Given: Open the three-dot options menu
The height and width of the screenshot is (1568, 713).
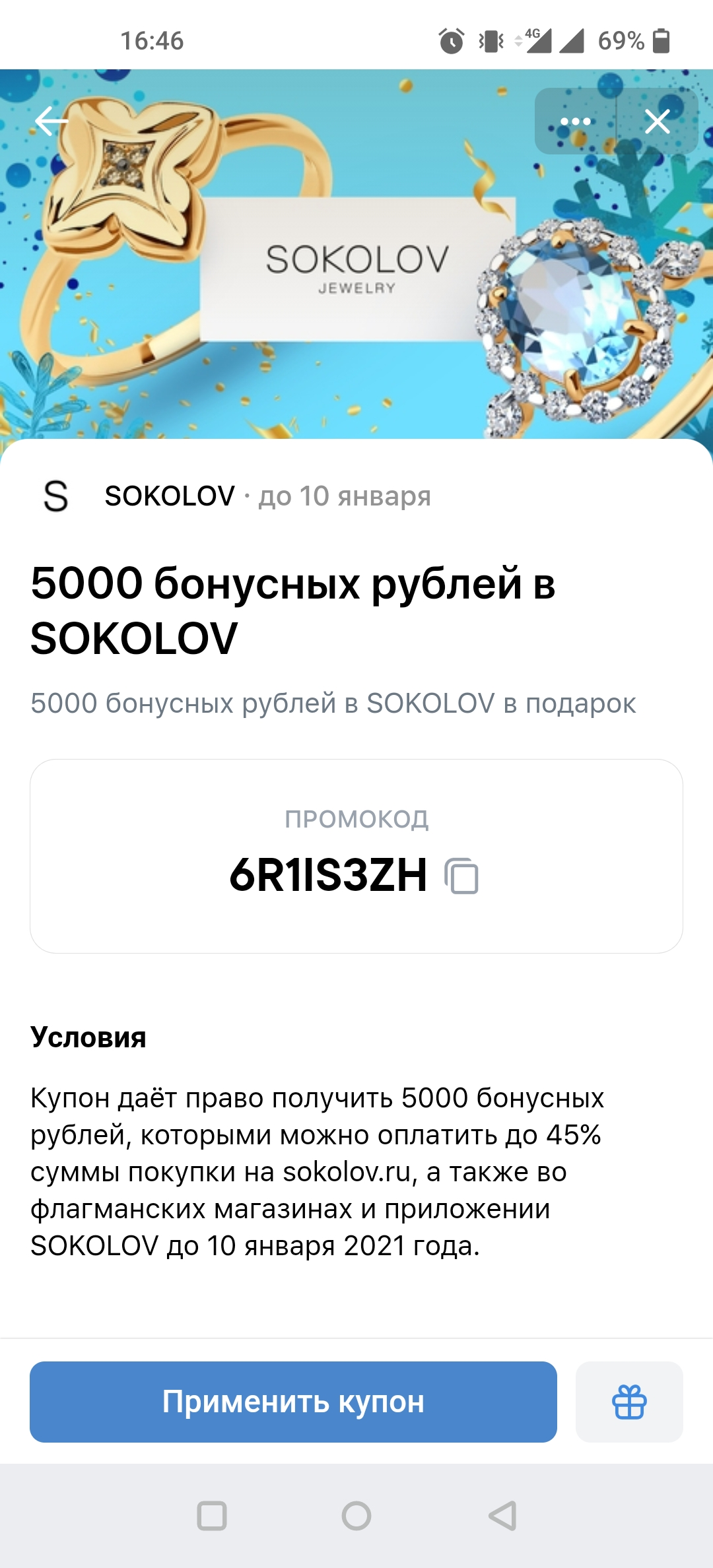Looking at the screenshot, I should [x=576, y=121].
